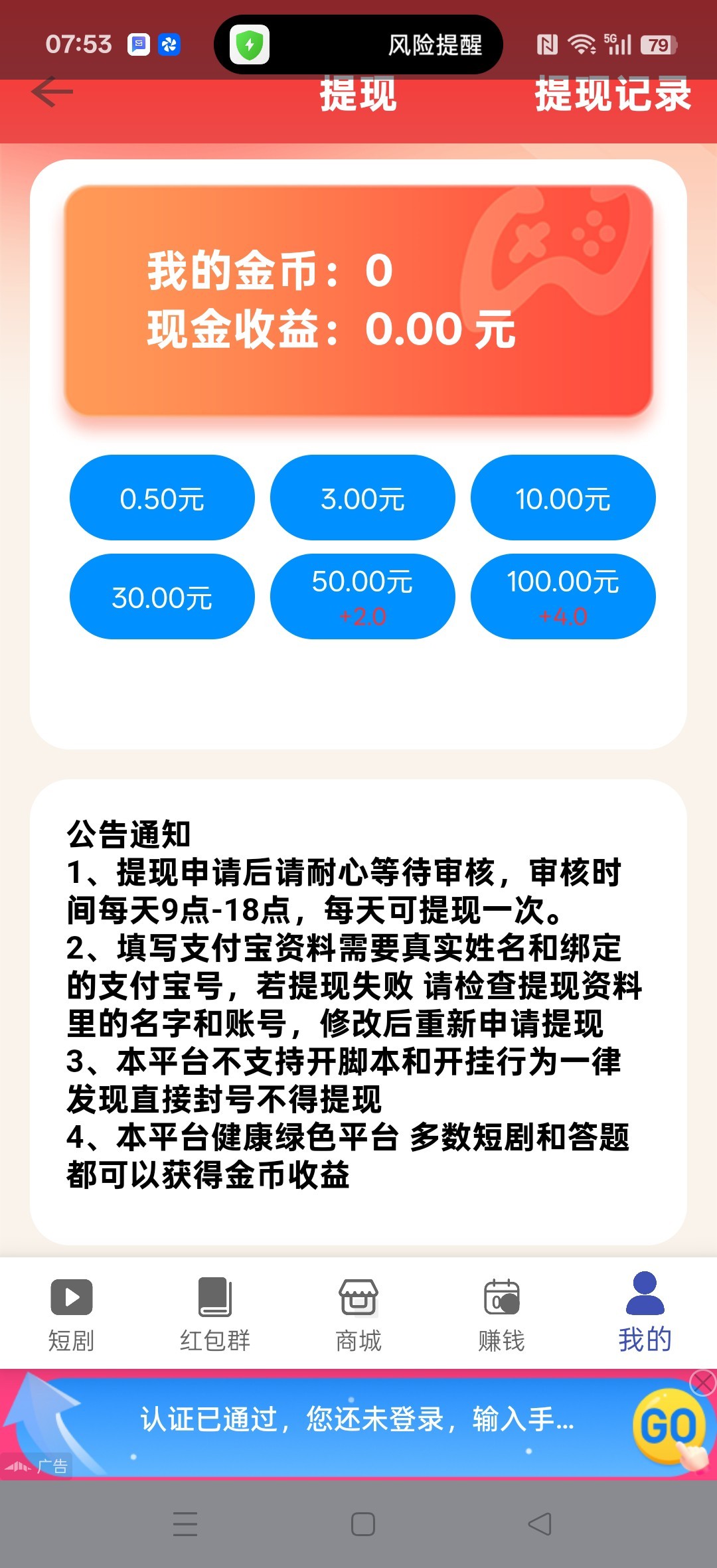Select the 100.00元 +4.0 bonus amount
This screenshot has width=717, height=1568.
(563, 596)
